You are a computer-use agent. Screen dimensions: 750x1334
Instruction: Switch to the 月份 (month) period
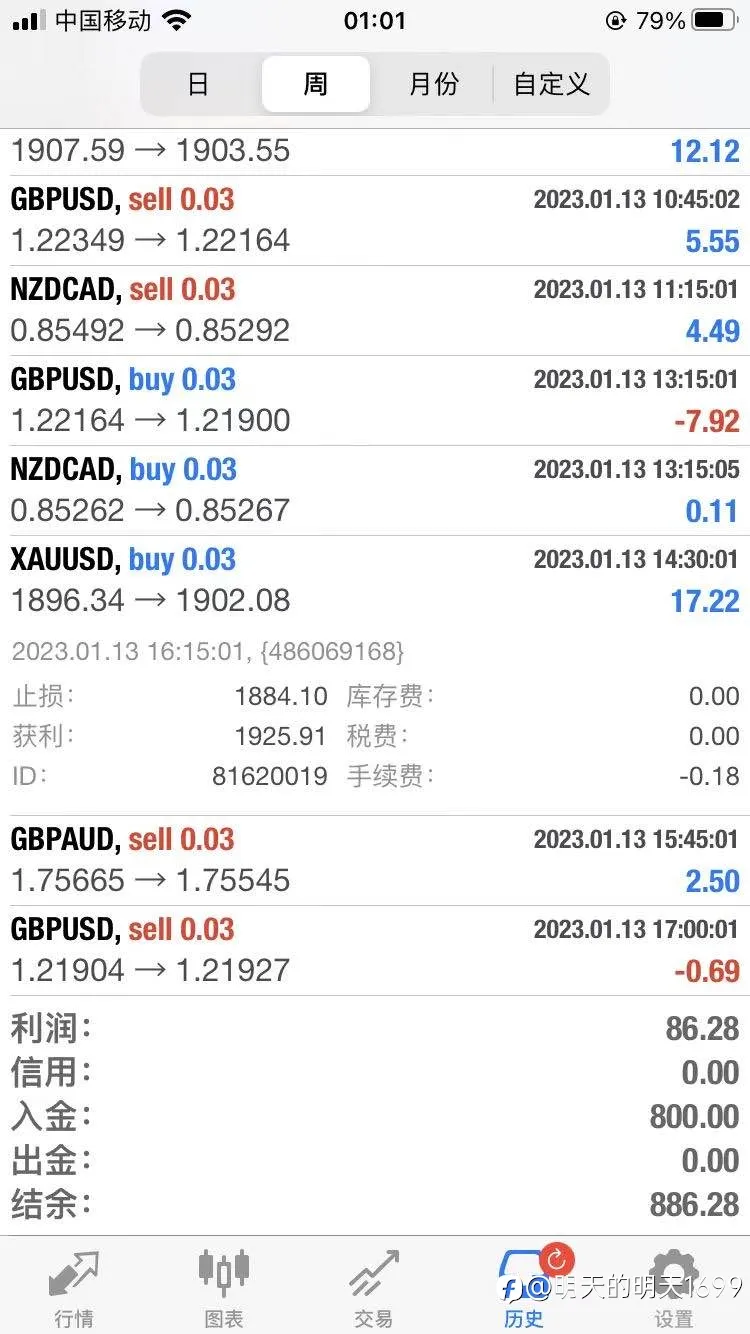point(433,84)
